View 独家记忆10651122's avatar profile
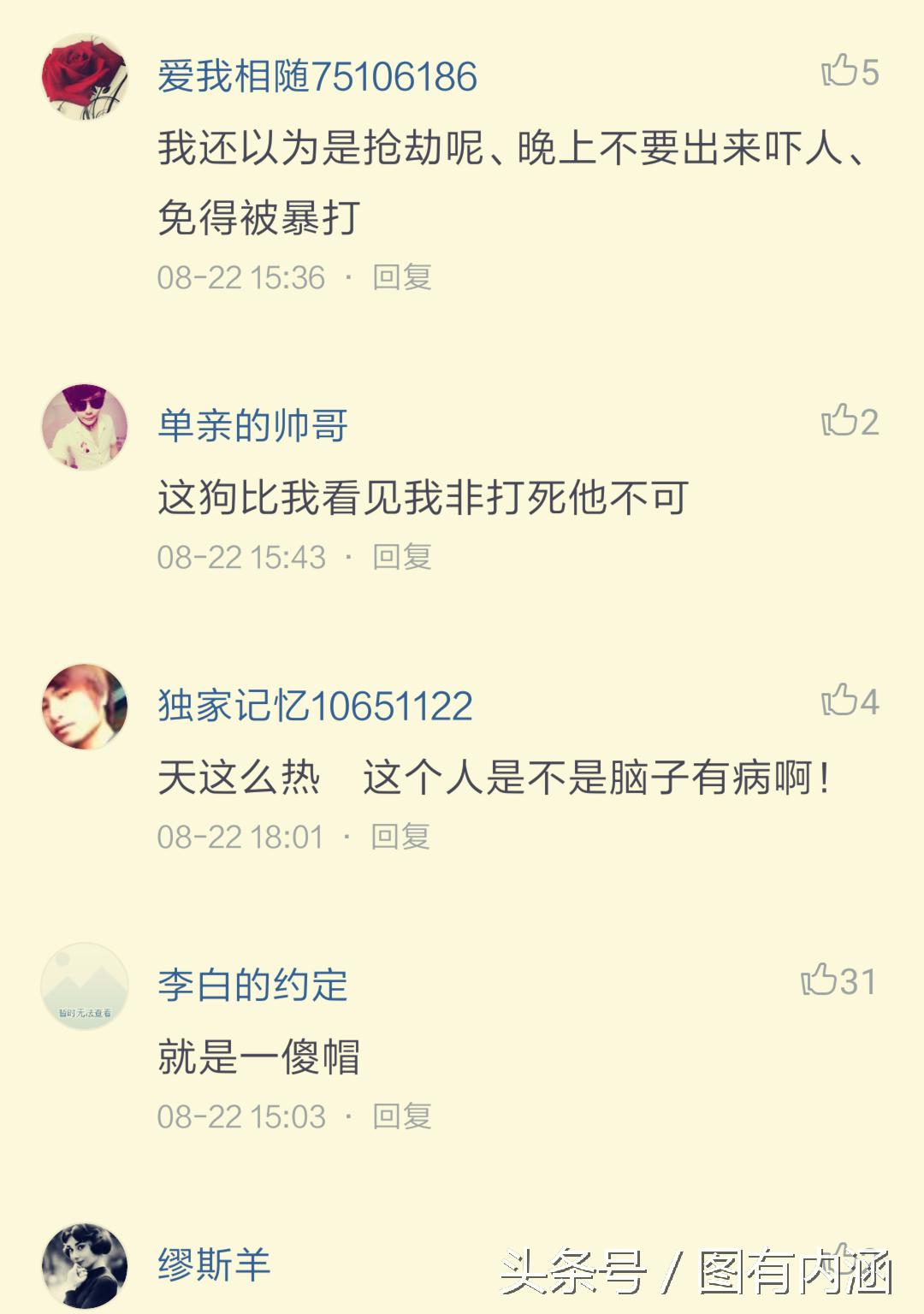 pyautogui.click(x=85, y=706)
